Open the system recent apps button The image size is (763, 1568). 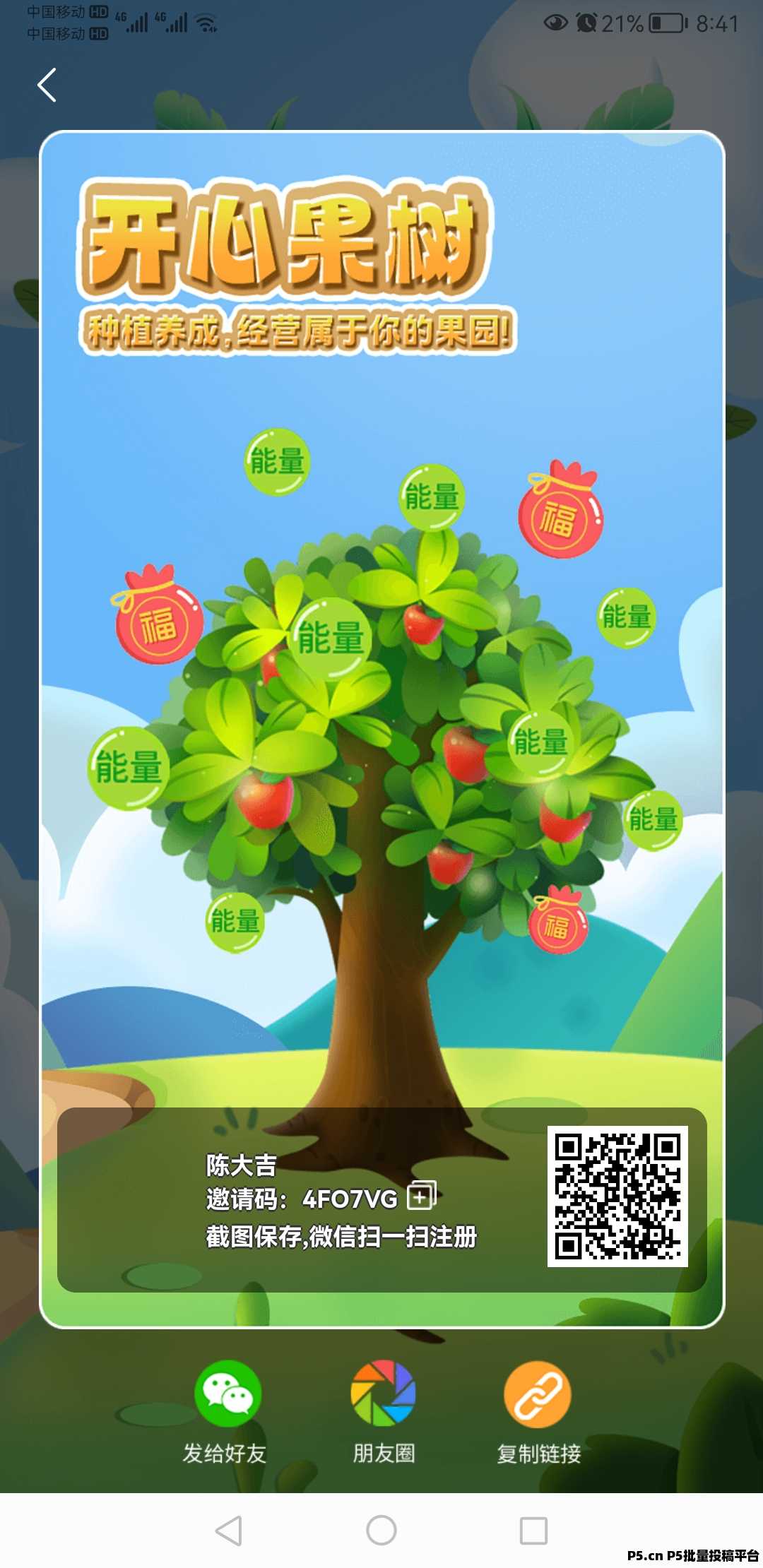coord(533,1531)
